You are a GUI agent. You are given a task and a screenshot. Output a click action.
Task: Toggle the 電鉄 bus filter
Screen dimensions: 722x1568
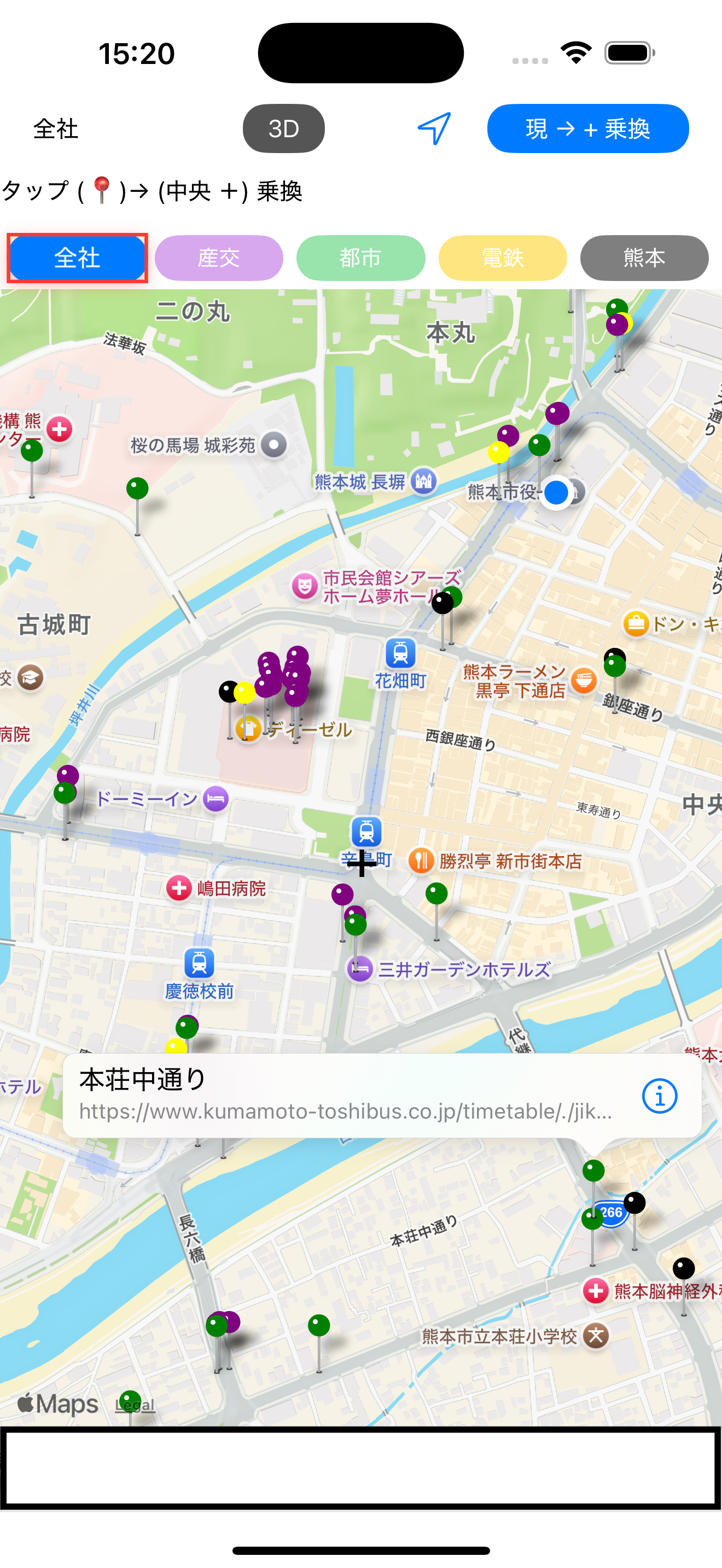[502, 258]
